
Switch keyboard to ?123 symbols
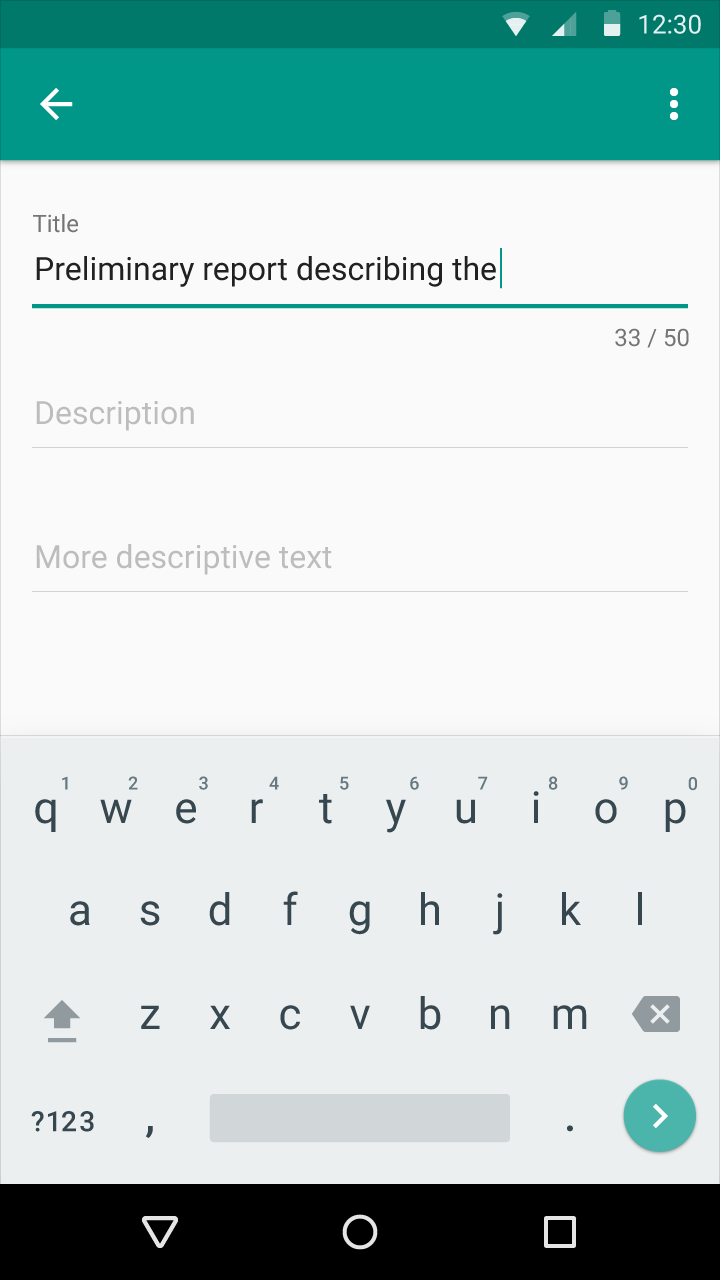[x=63, y=1121]
